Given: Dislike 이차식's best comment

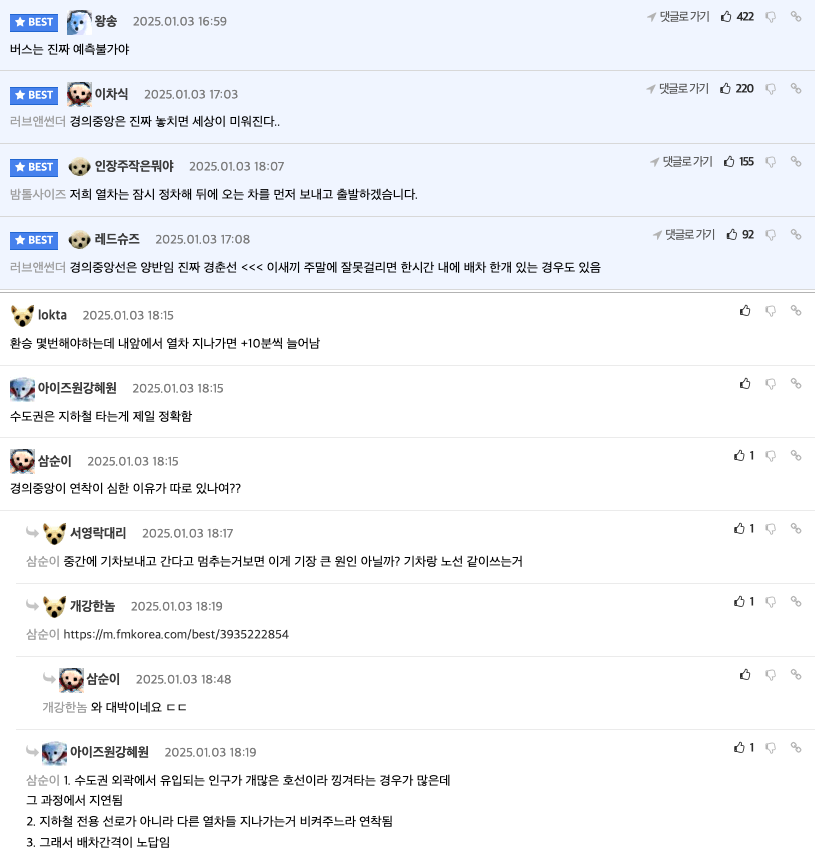Looking at the screenshot, I should point(770,89).
